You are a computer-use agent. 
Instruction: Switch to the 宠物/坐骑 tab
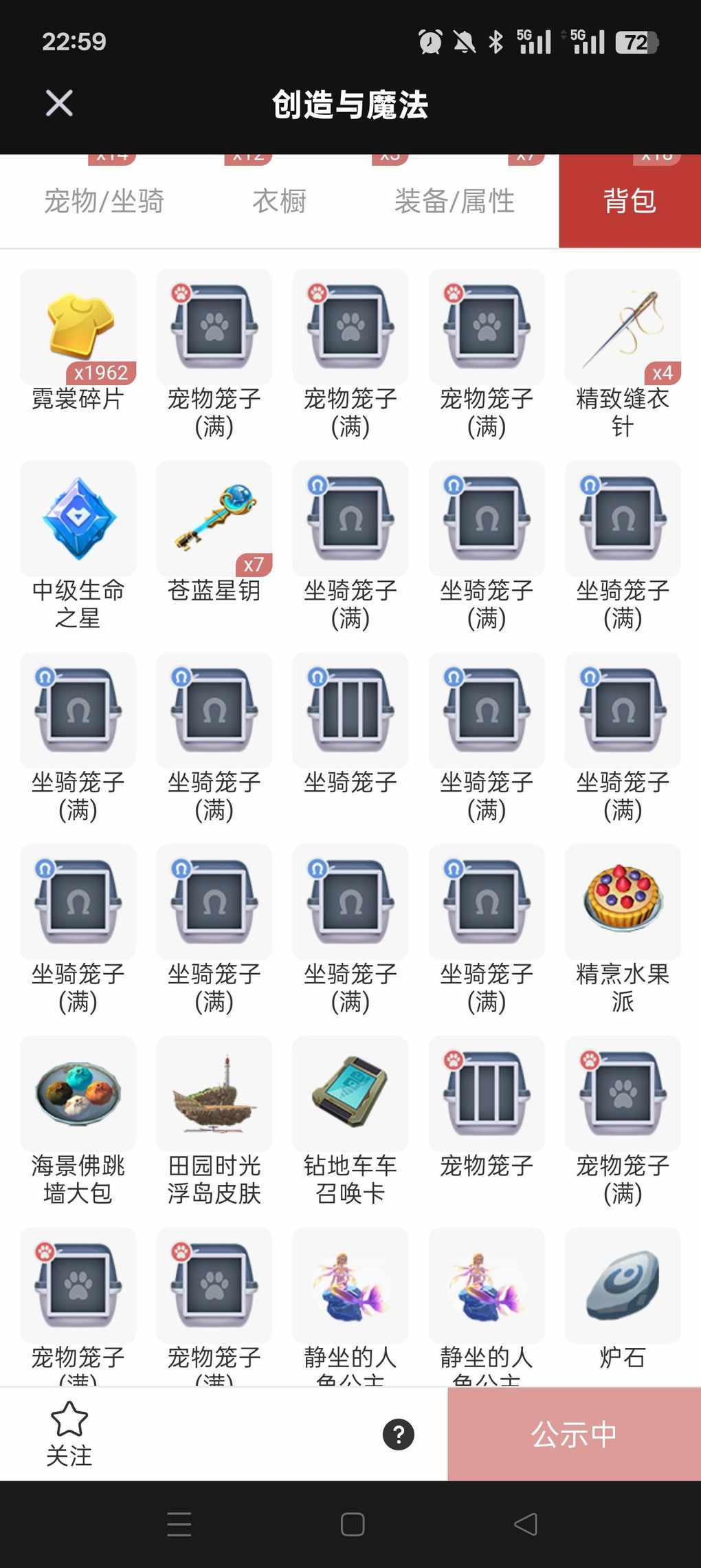(104, 202)
